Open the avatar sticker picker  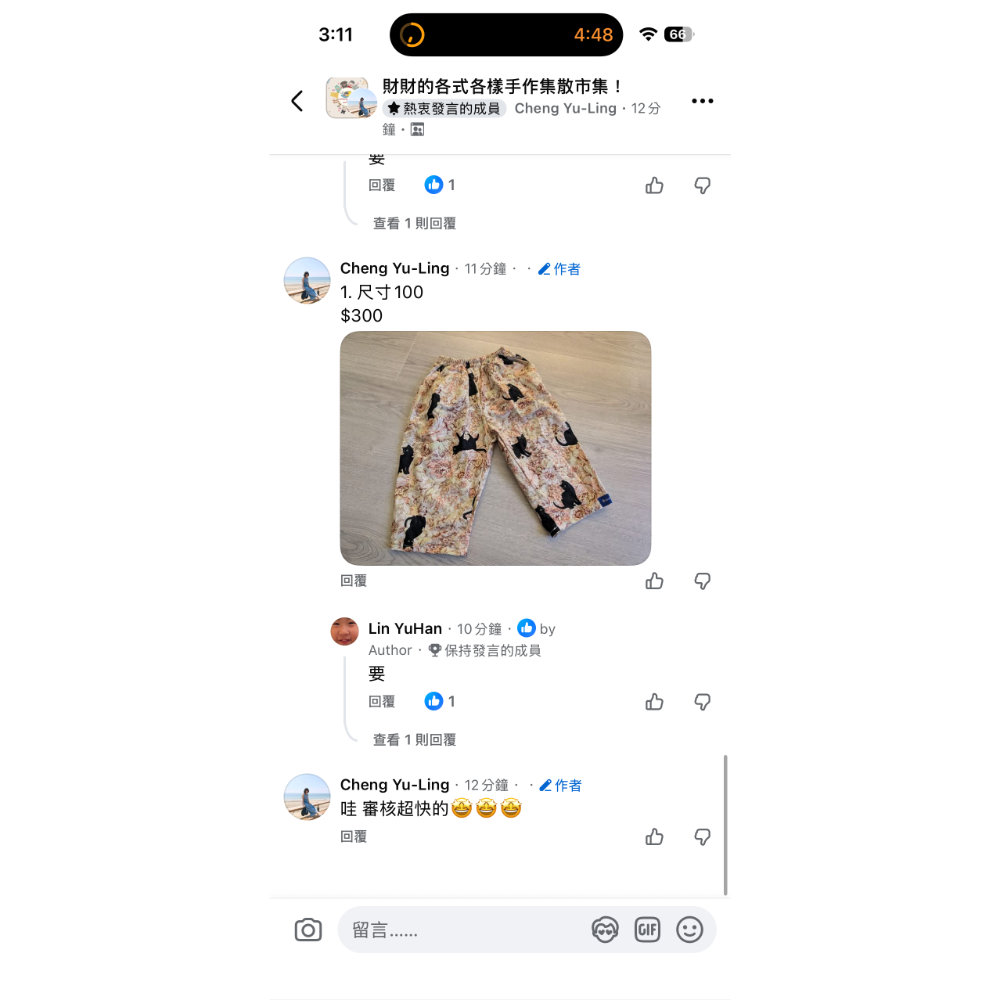605,930
